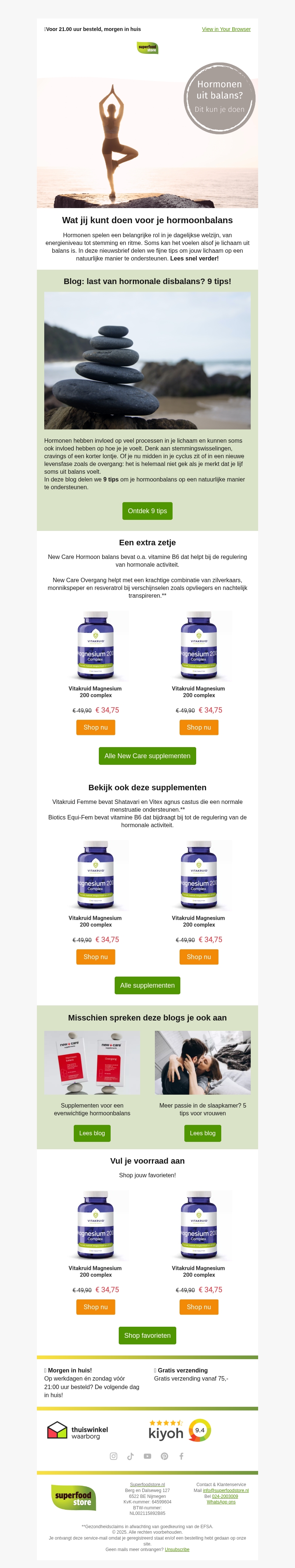The image size is (295, 1568).
Task: Open Alle New Care supplementen
Action: coord(147,755)
